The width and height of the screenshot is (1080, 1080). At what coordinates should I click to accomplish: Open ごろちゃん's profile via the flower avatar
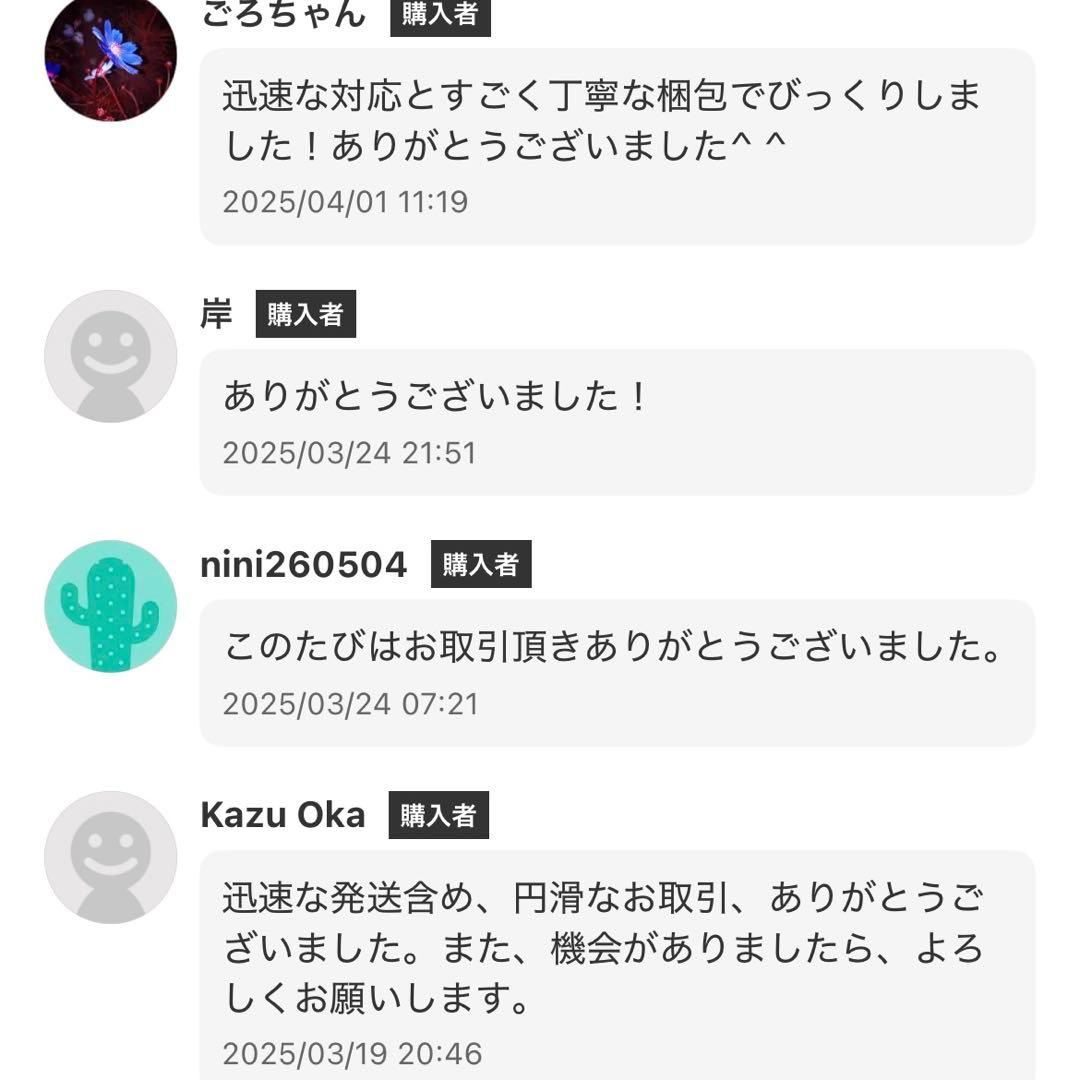(110, 56)
